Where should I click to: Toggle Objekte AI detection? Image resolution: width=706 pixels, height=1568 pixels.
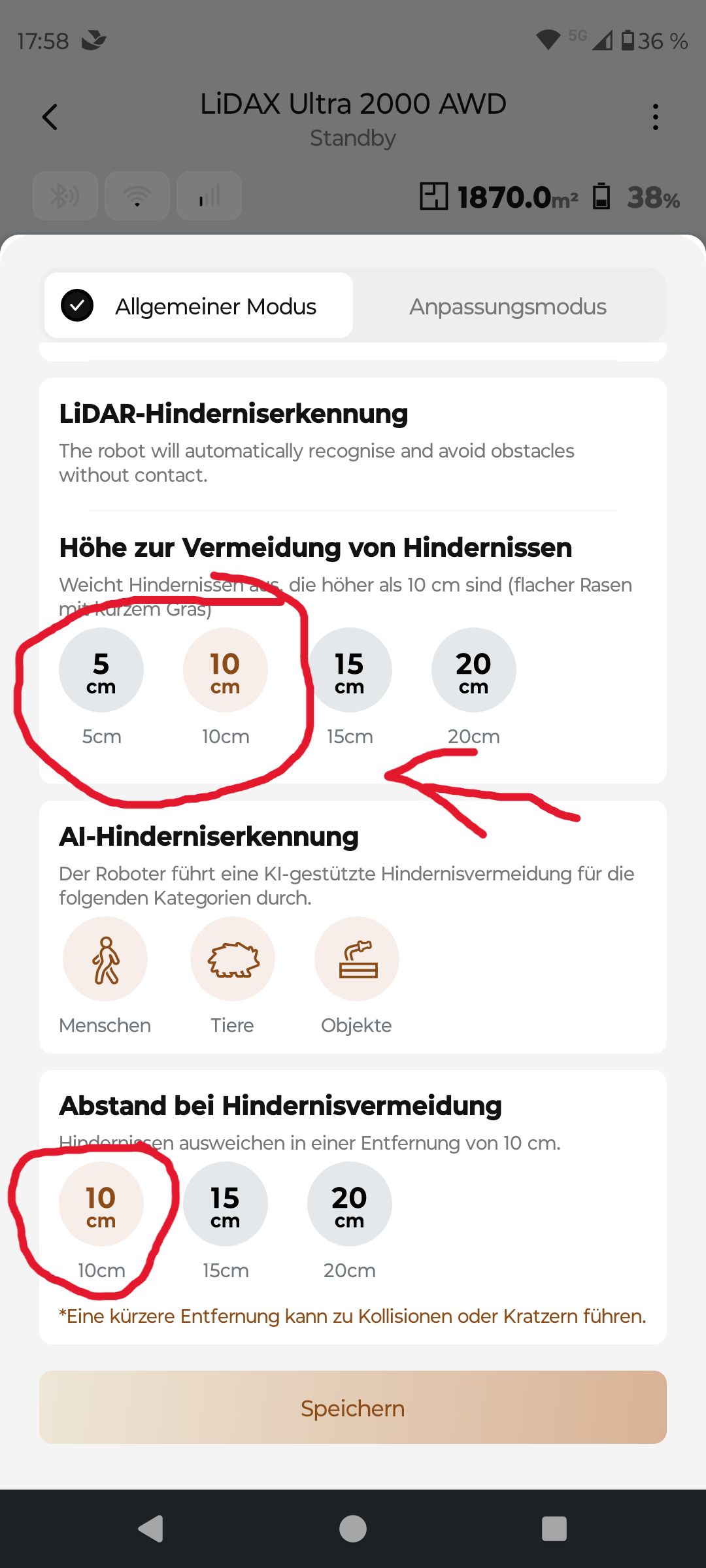point(357,959)
